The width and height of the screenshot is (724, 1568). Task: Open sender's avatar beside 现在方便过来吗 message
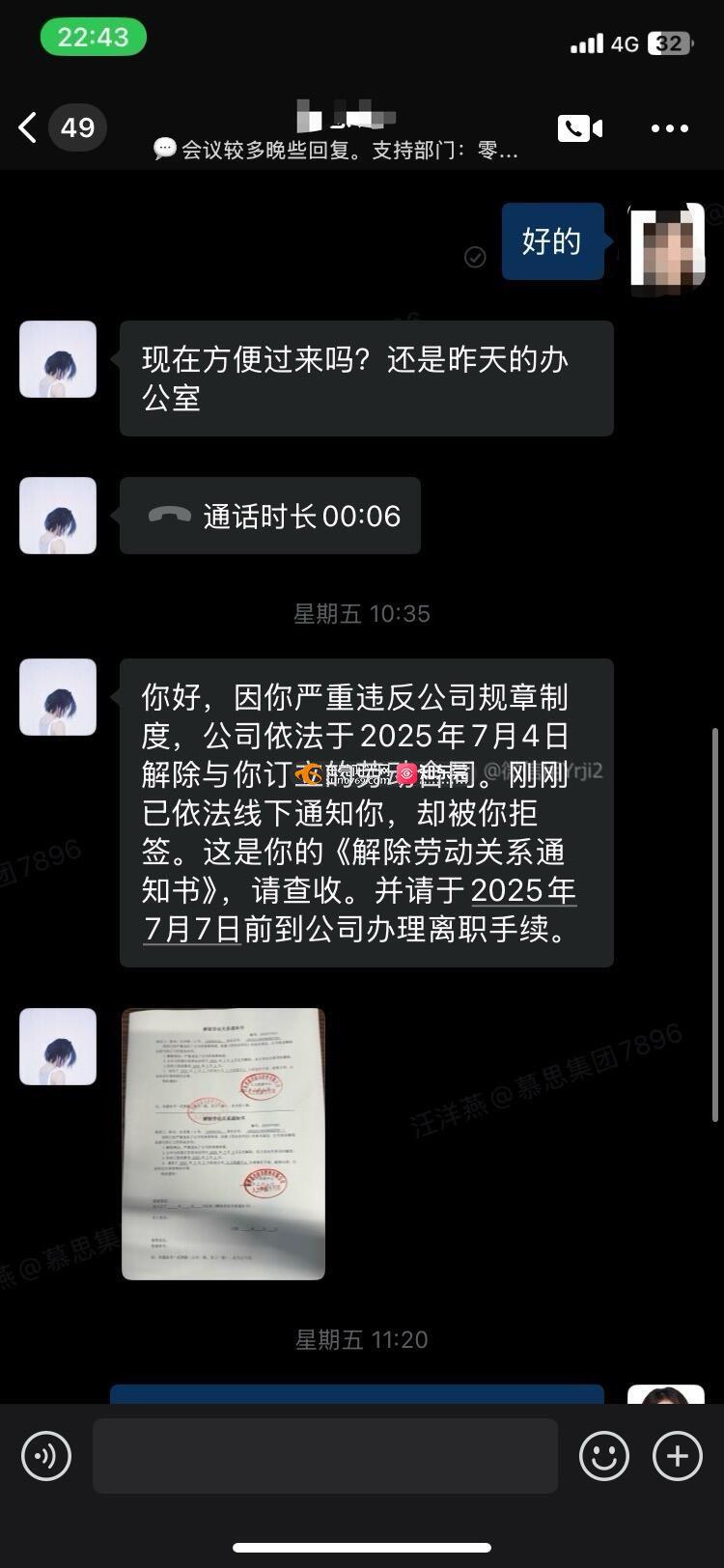click(58, 359)
